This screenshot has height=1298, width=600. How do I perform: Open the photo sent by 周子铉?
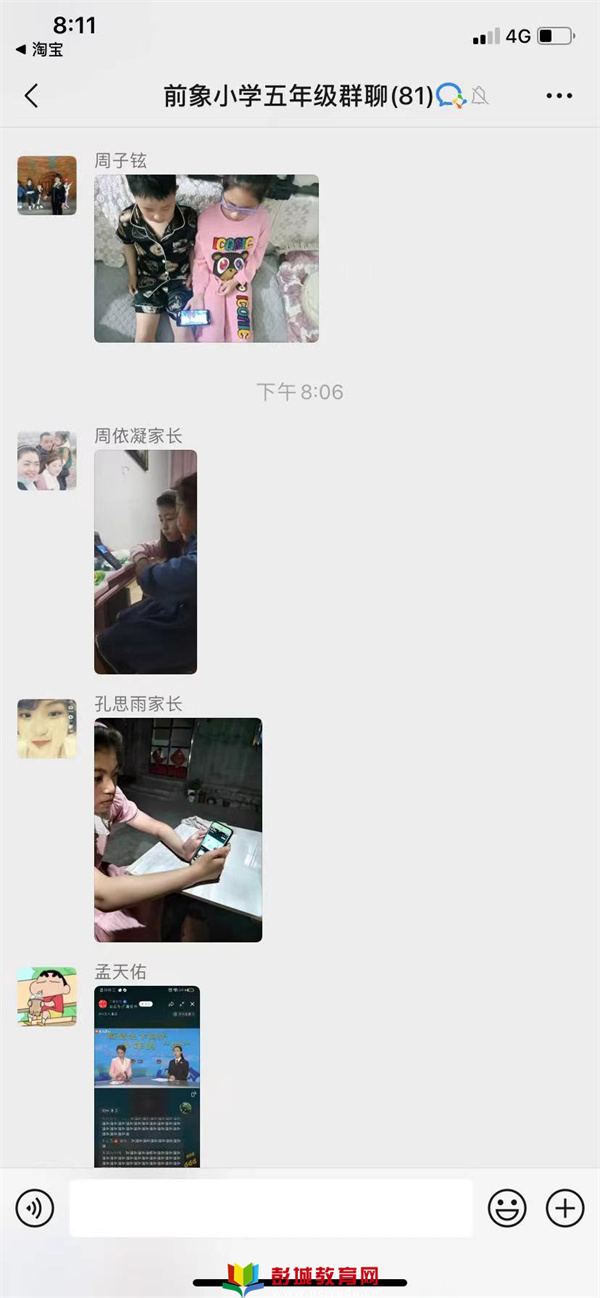206,259
